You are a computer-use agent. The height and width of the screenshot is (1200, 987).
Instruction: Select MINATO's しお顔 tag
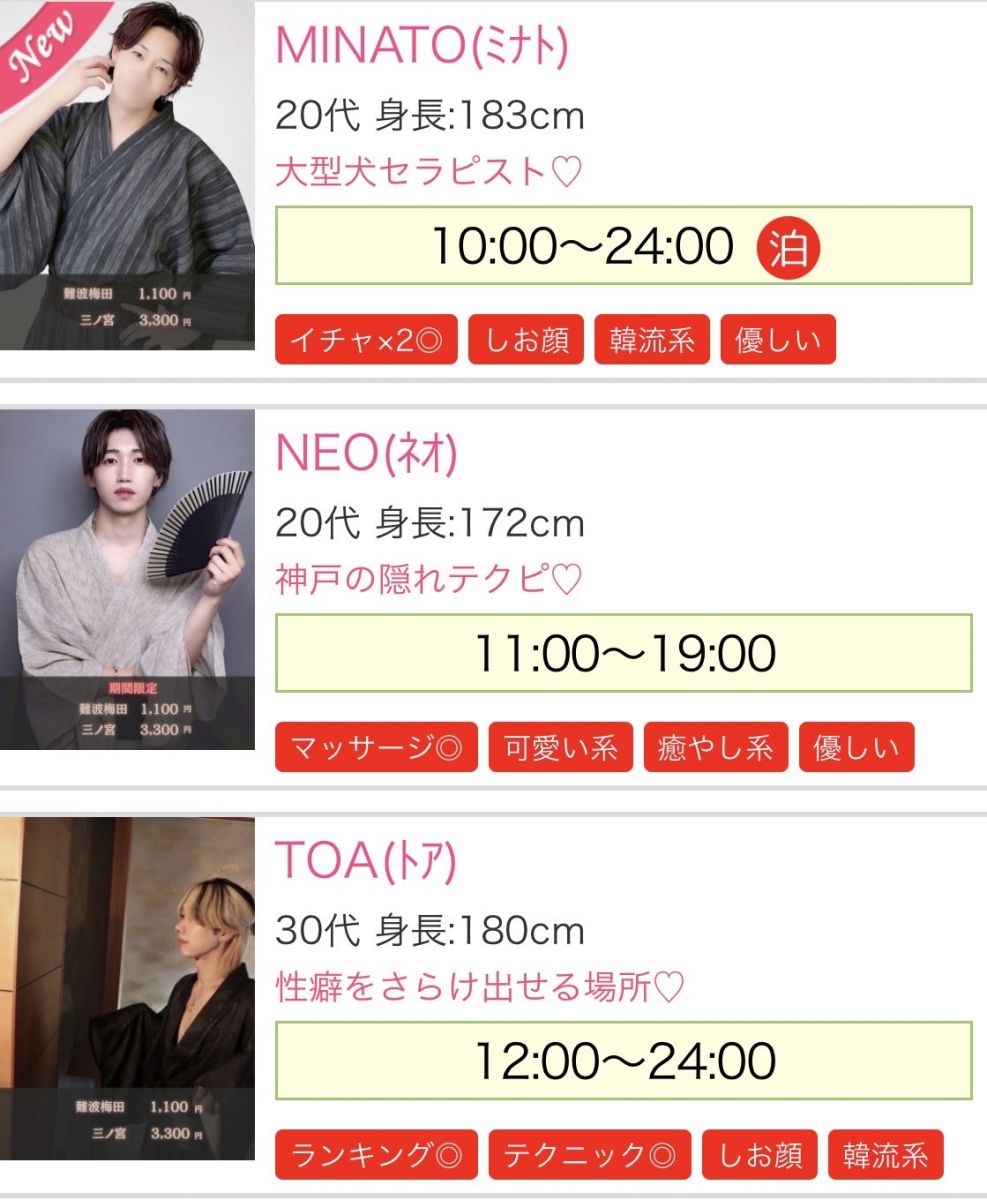(526, 341)
